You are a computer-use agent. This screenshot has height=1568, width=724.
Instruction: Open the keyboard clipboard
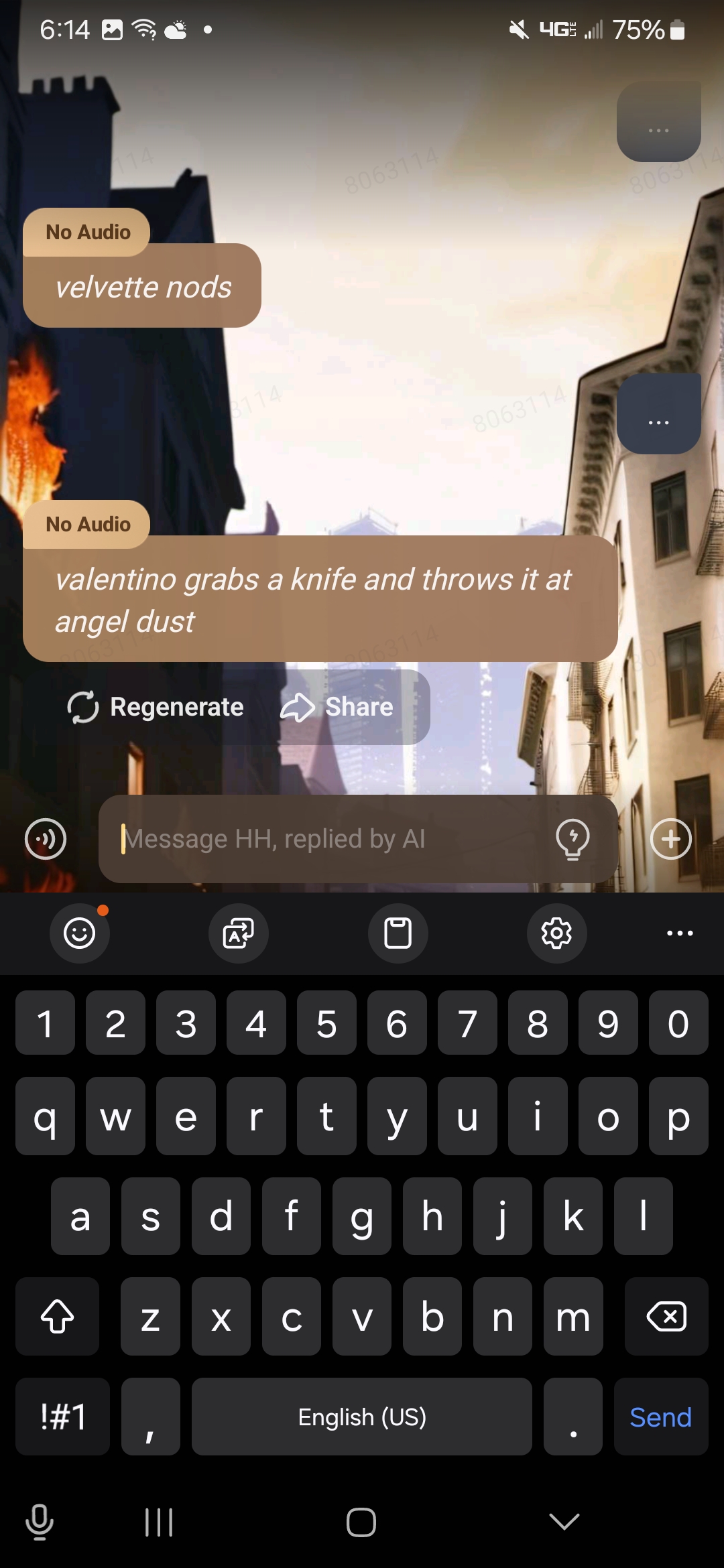coord(398,933)
